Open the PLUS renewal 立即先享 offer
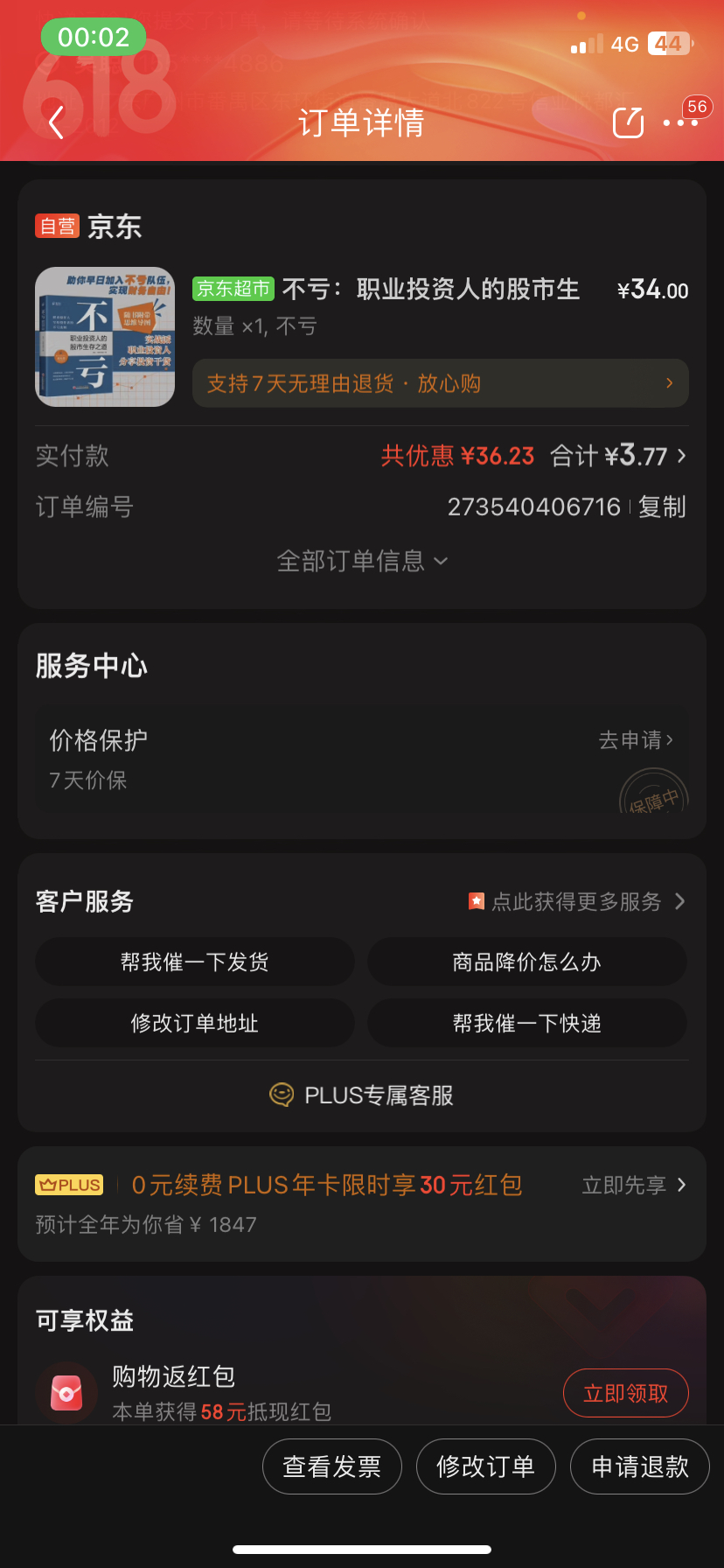 (634, 1186)
